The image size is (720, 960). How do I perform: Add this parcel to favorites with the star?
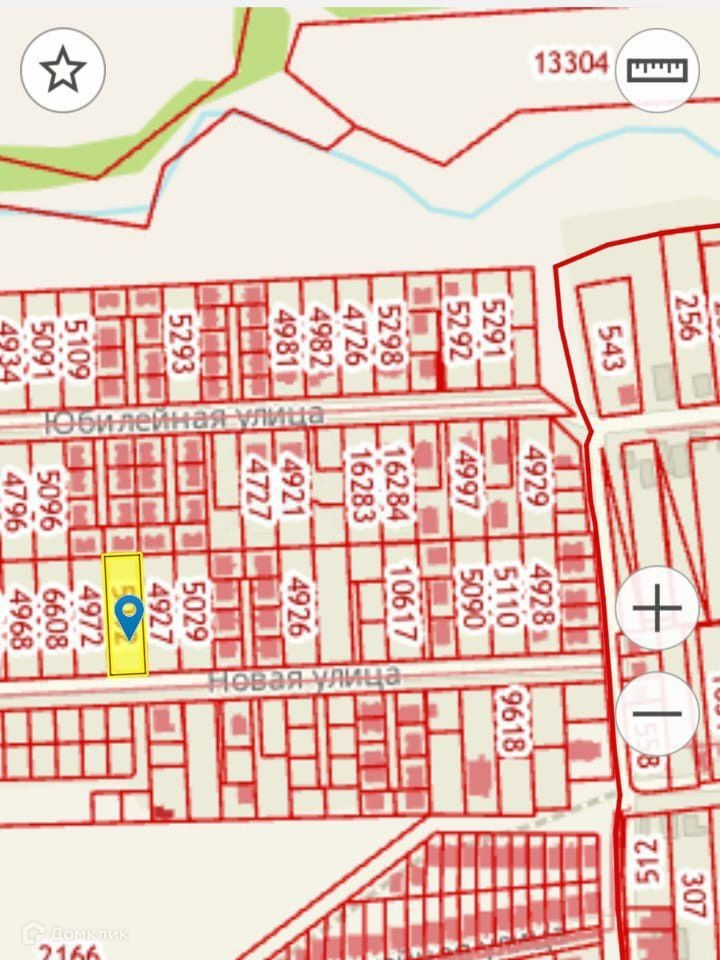(63, 70)
